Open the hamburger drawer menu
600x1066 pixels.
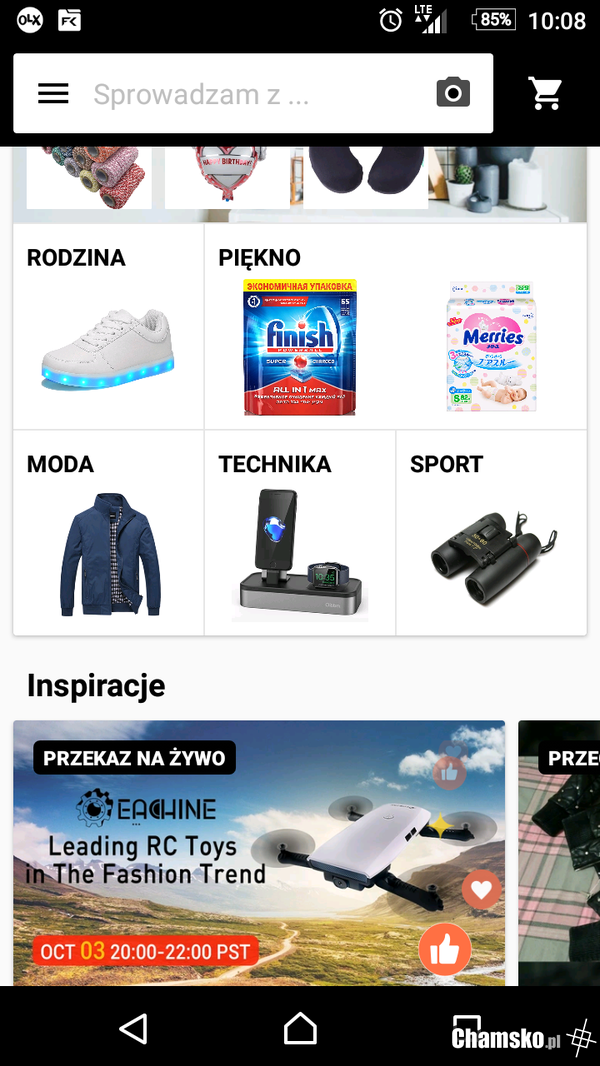(53, 93)
